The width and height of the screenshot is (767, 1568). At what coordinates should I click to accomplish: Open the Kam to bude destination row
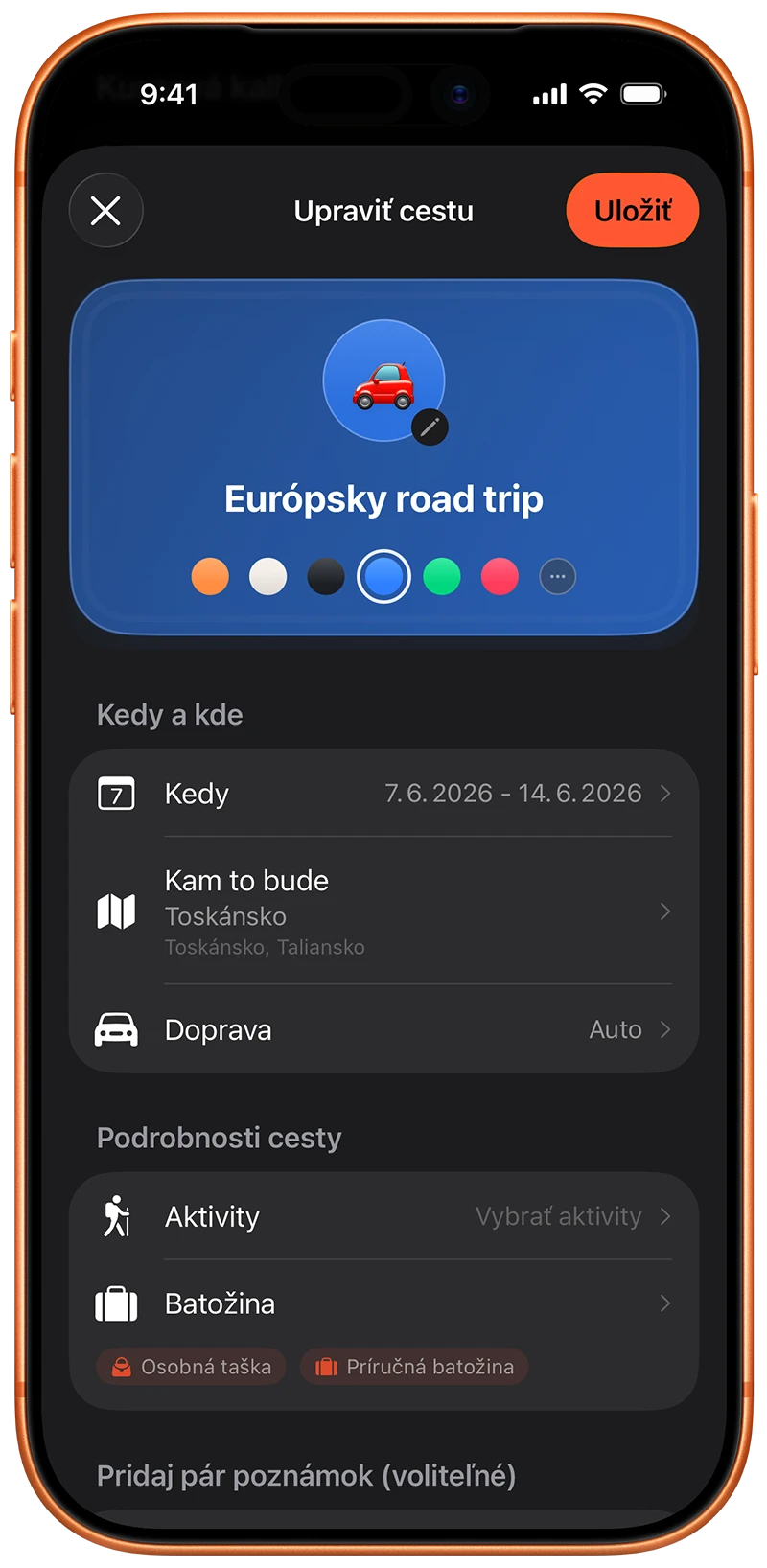pos(383,911)
